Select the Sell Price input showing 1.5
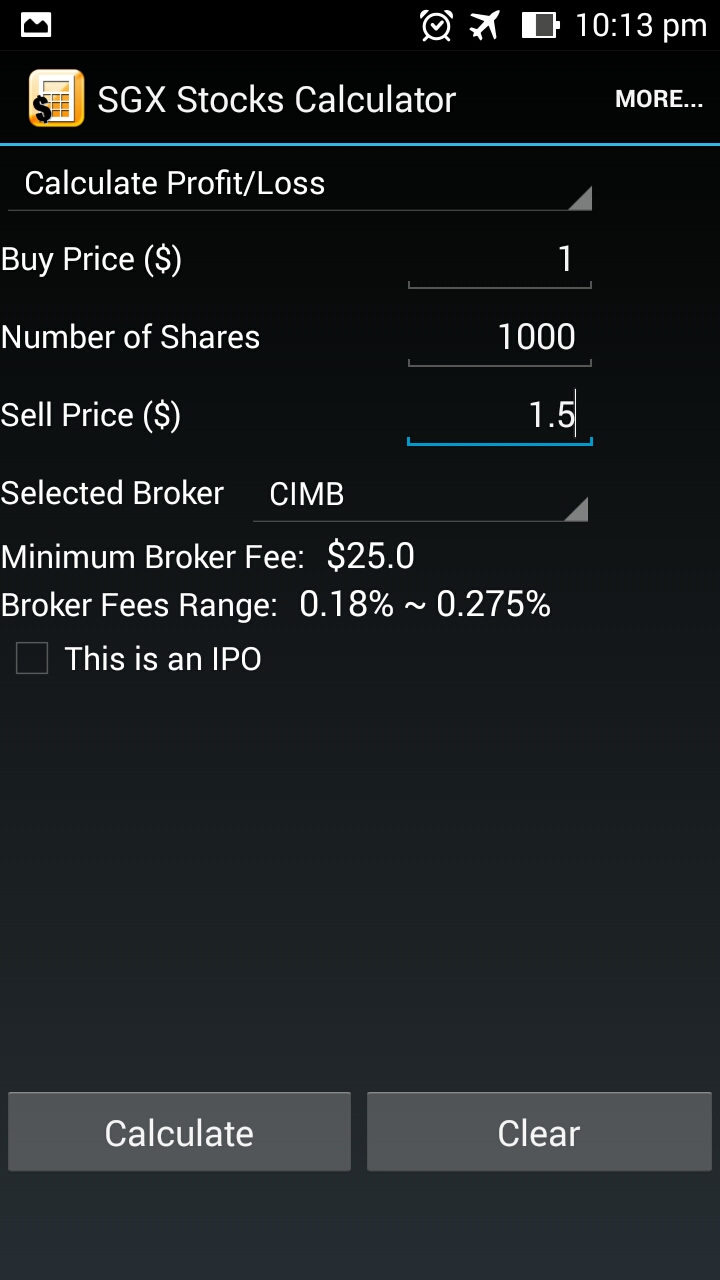Viewport: 720px width, 1280px height. 500,414
